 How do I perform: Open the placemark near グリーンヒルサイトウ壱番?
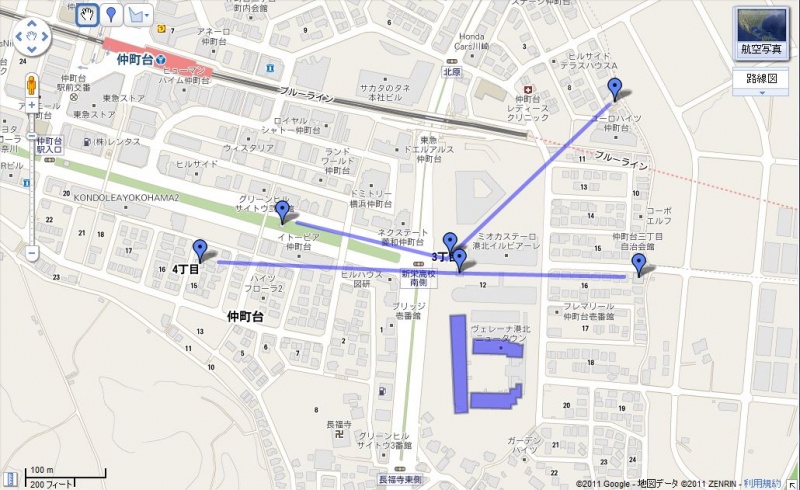point(283,210)
